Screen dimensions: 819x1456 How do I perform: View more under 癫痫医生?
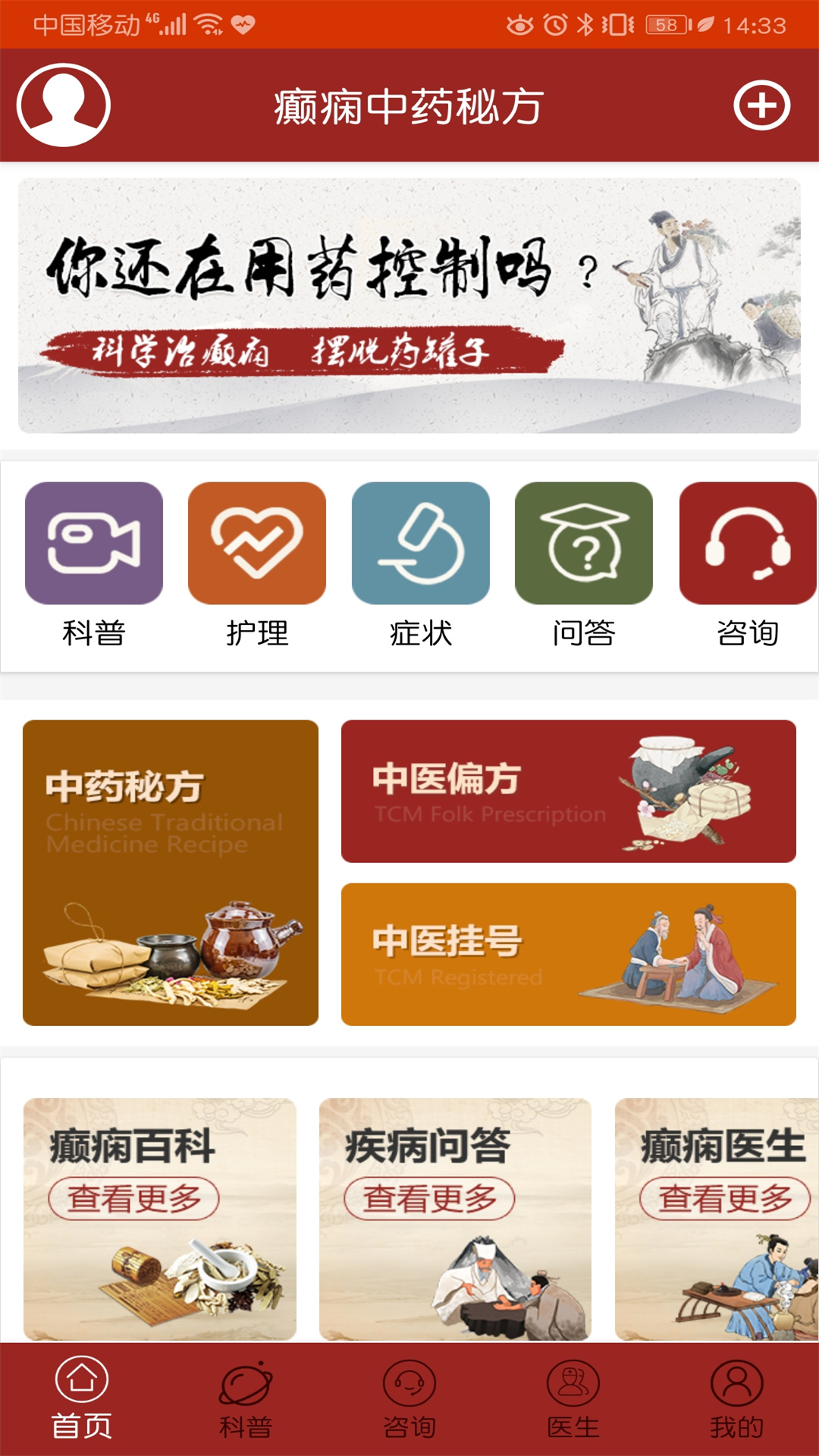pyautogui.click(x=724, y=1199)
